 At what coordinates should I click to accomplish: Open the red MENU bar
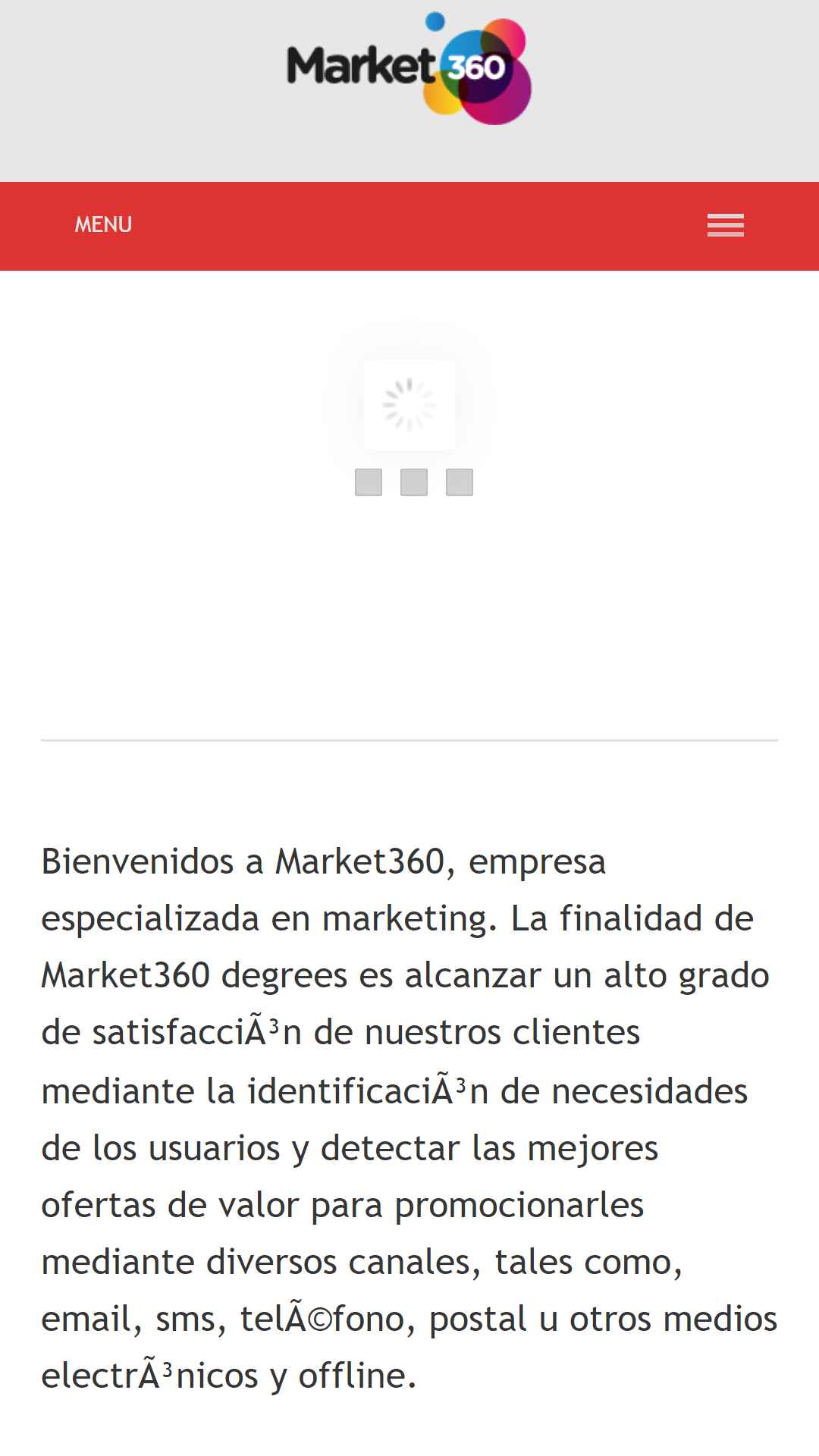(x=409, y=226)
